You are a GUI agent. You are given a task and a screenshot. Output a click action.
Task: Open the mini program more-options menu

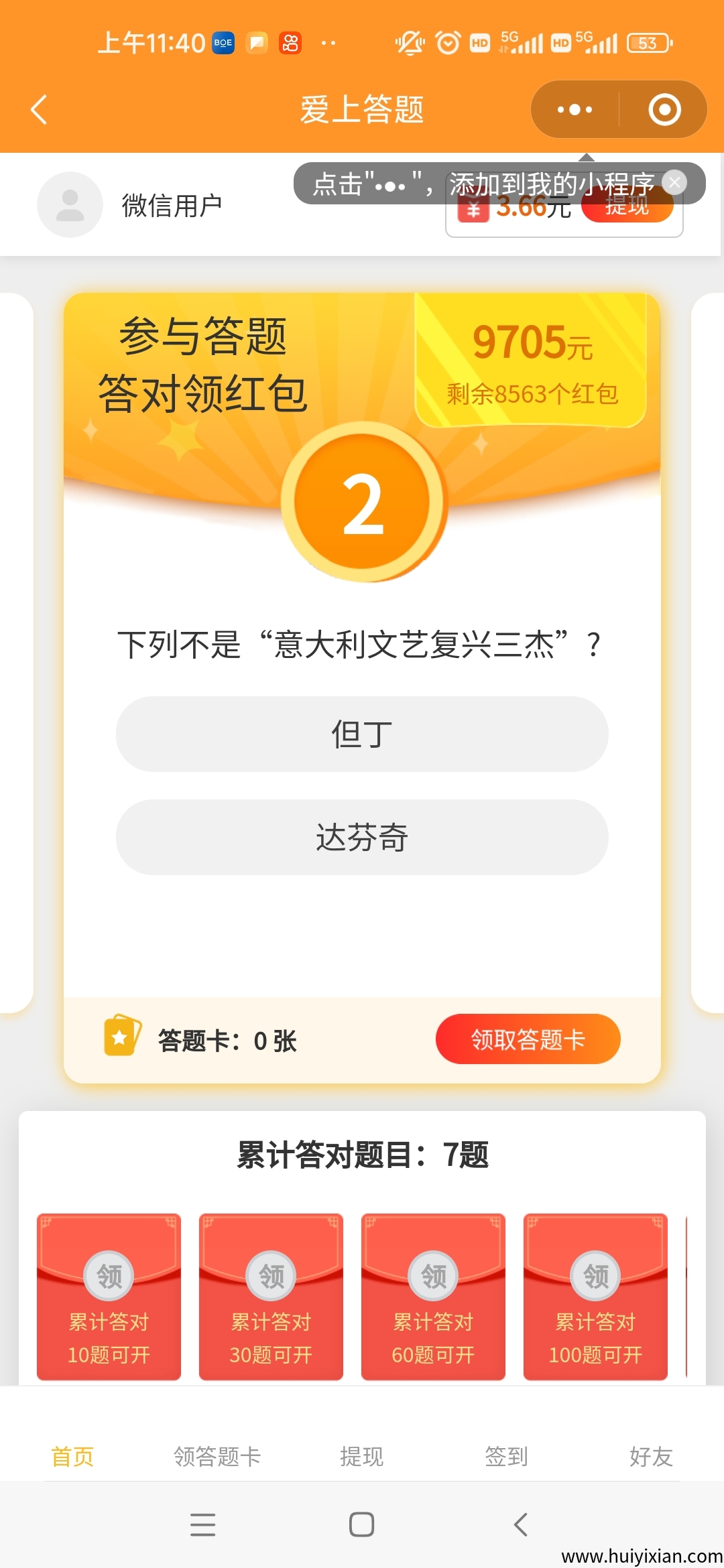click(x=575, y=110)
